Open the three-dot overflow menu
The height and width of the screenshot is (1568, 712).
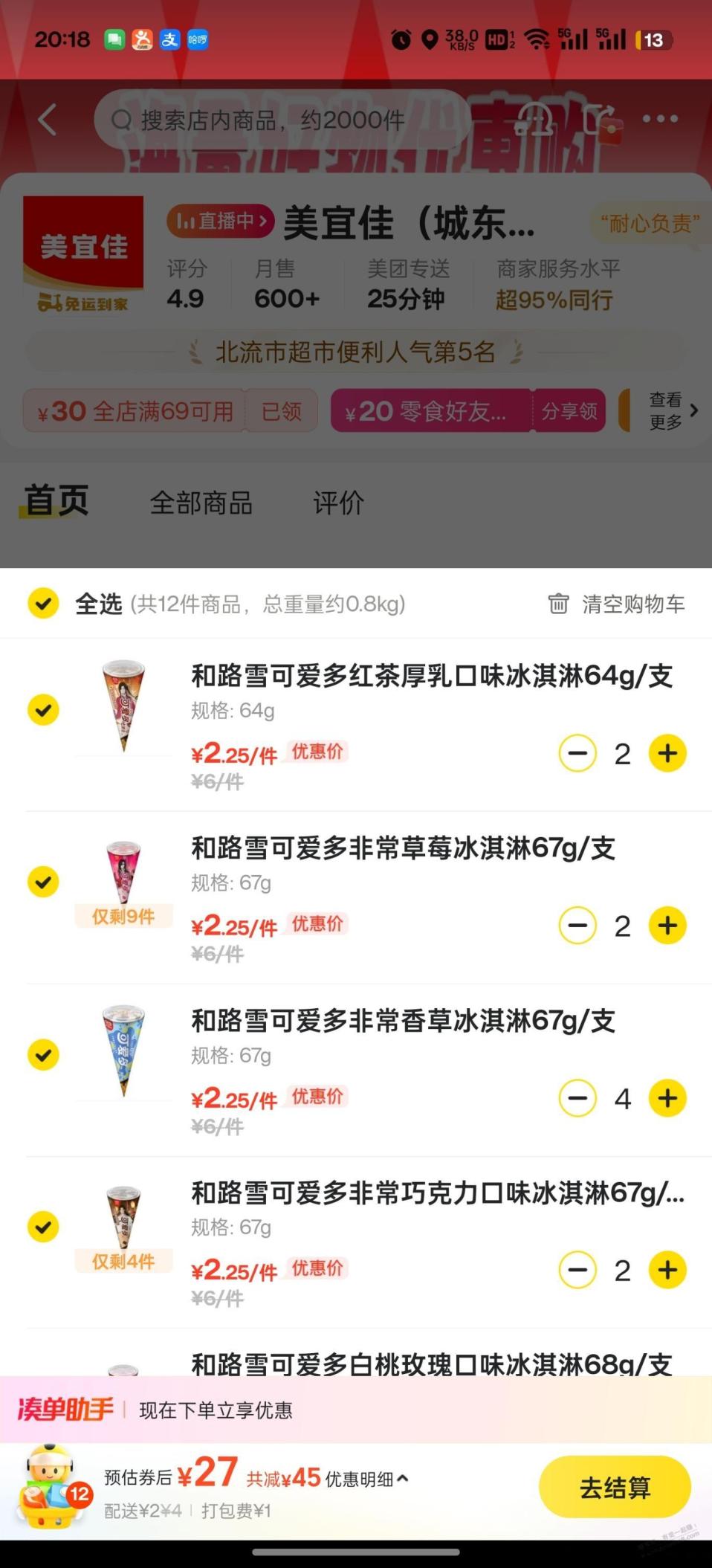(659, 119)
